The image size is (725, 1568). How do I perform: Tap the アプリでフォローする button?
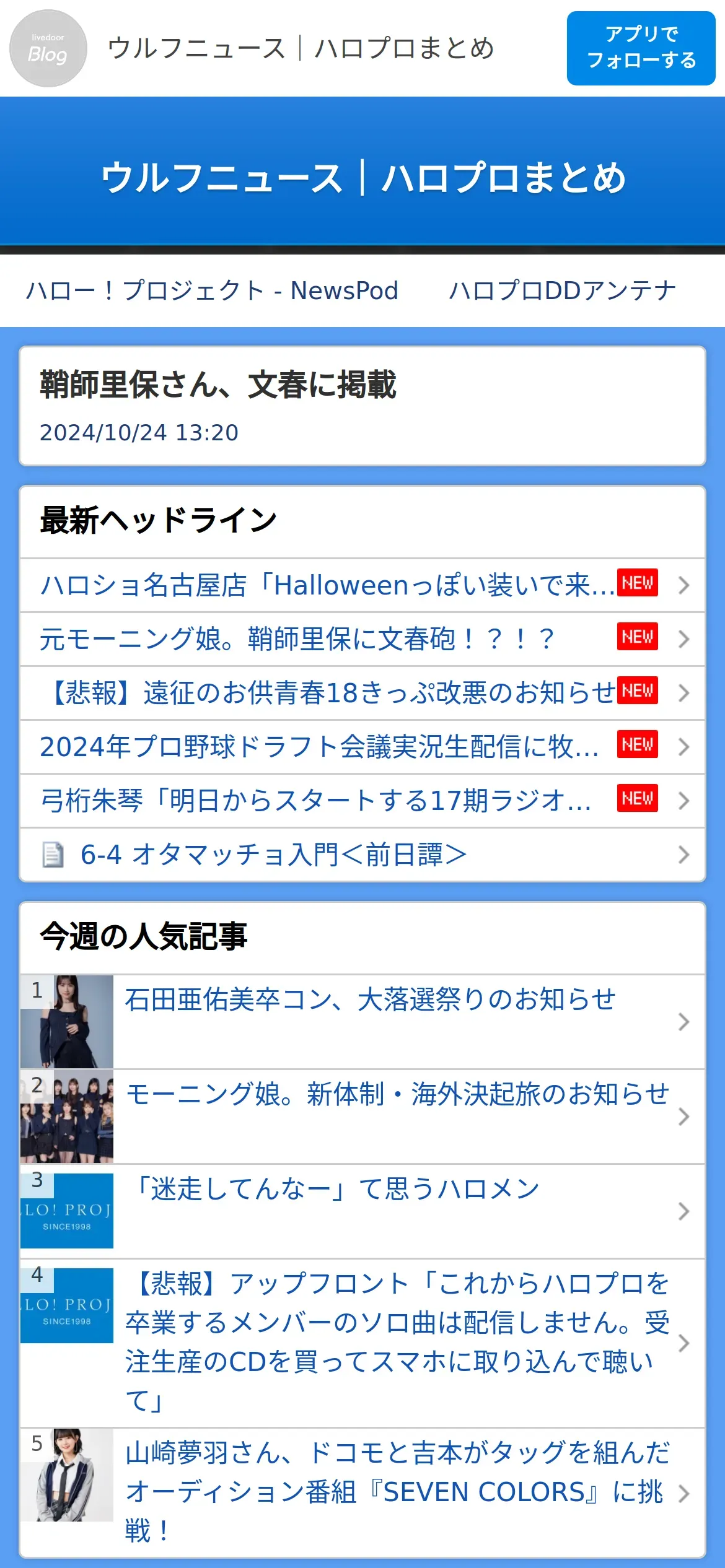641,48
